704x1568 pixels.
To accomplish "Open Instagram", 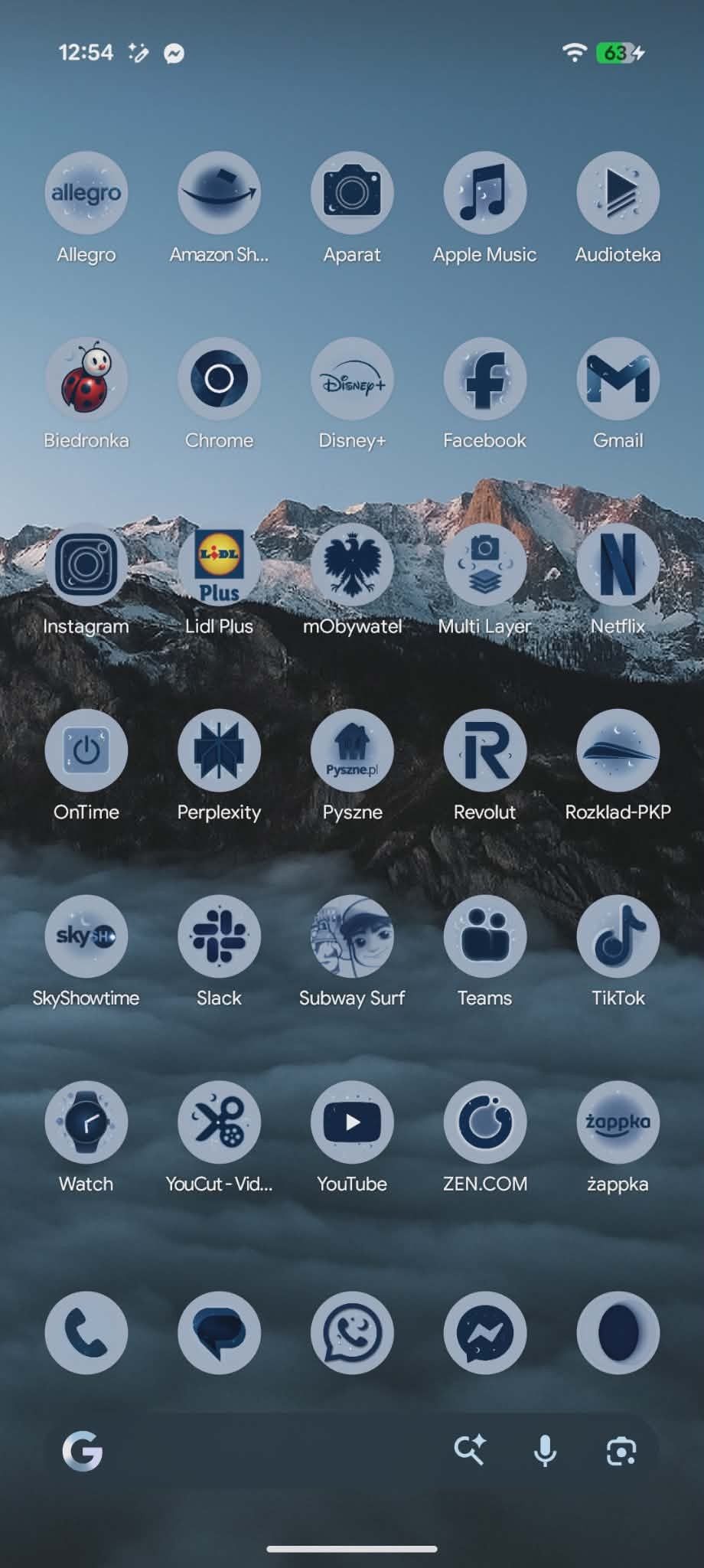I will click(x=86, y=564).
